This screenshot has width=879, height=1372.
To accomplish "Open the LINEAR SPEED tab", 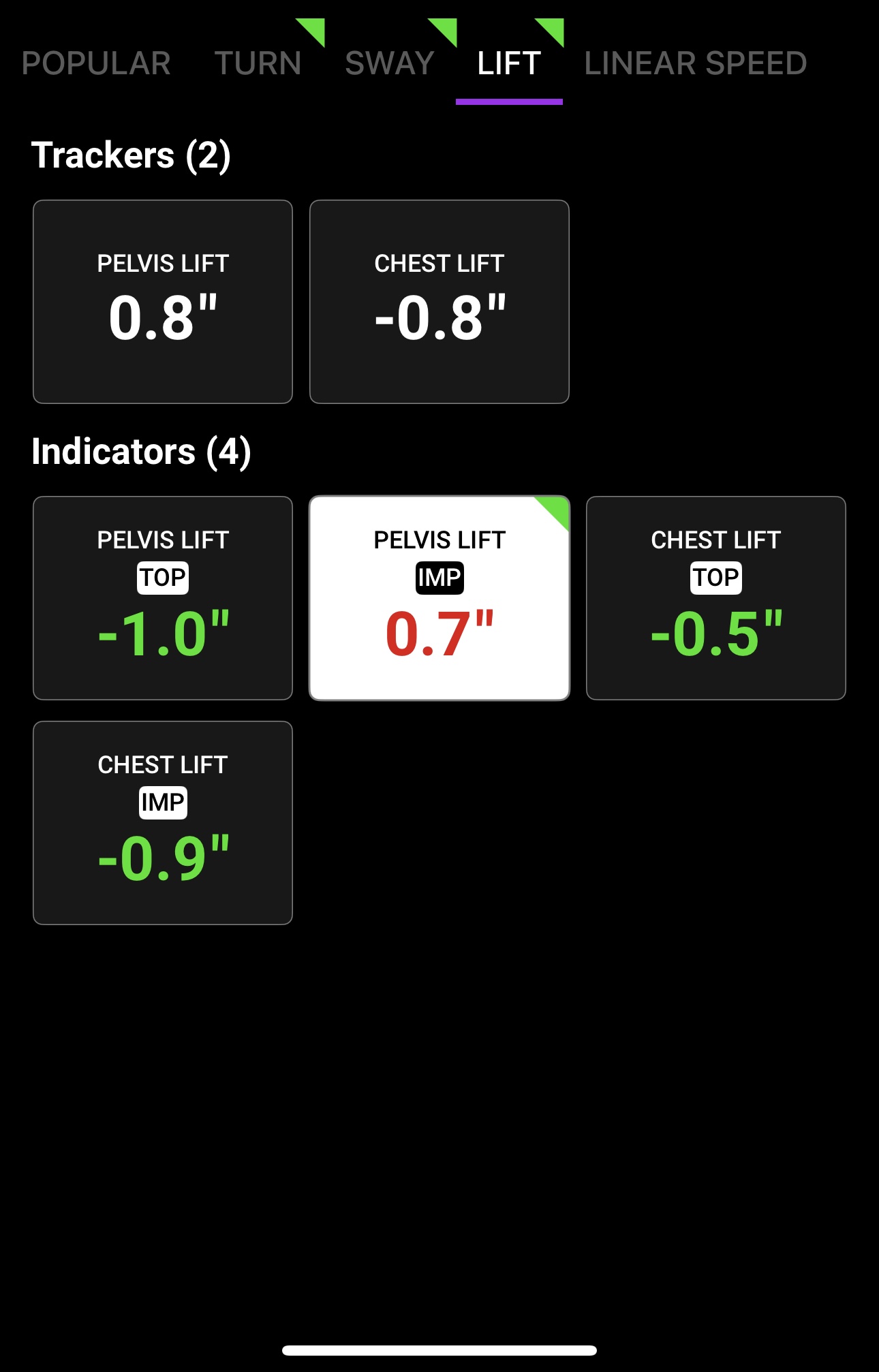I will [696, 63].
